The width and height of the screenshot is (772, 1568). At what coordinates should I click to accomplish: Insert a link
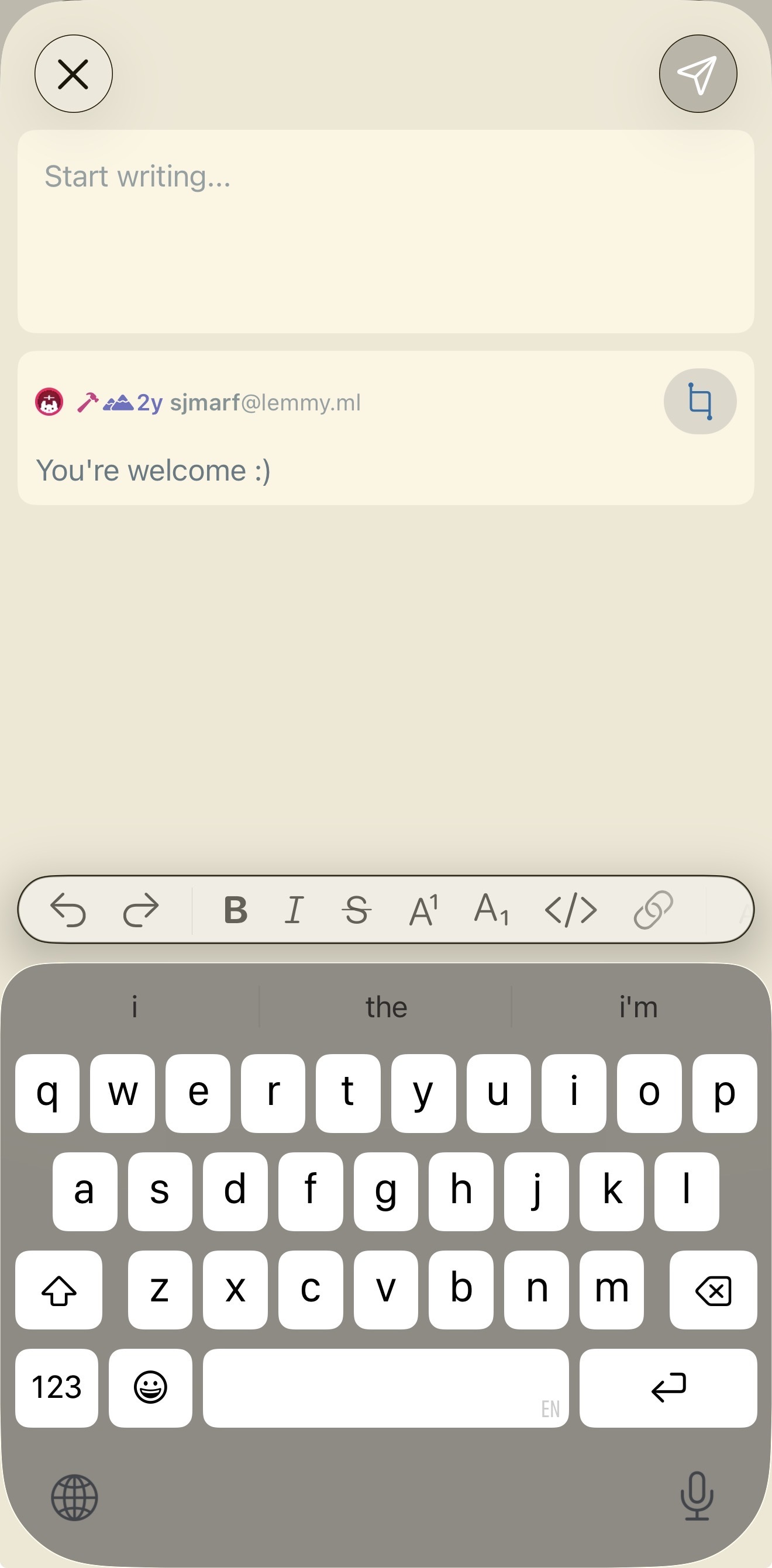(653, 910)
